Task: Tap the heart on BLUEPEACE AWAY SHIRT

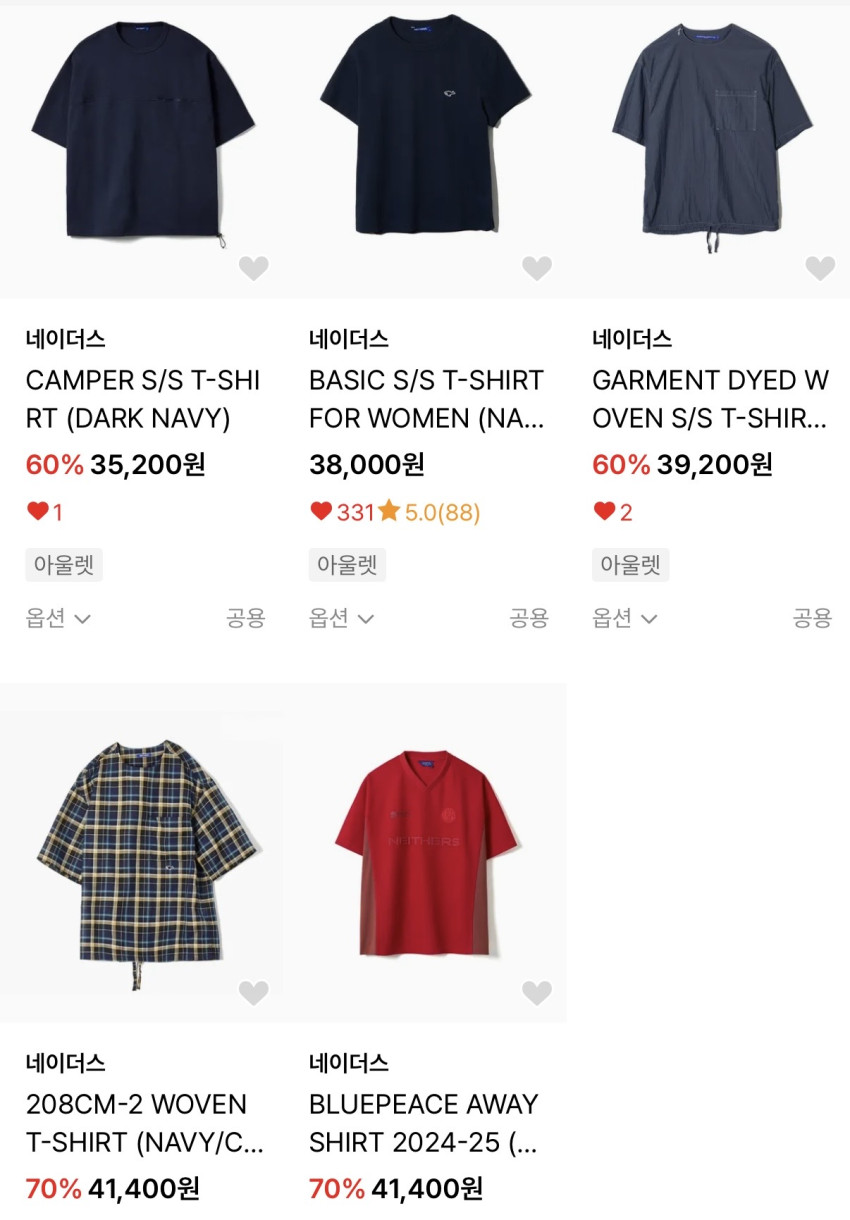Action: pyautogui.click(x=537, y=992)
